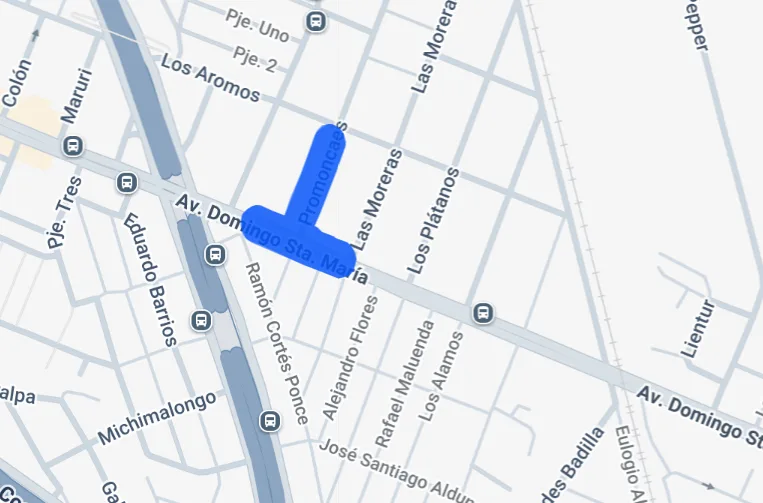The width and height of the screenshot is (763, 503).
Task: Open the bus stop nearest Michimalongo label
Action: pos(269,421)
